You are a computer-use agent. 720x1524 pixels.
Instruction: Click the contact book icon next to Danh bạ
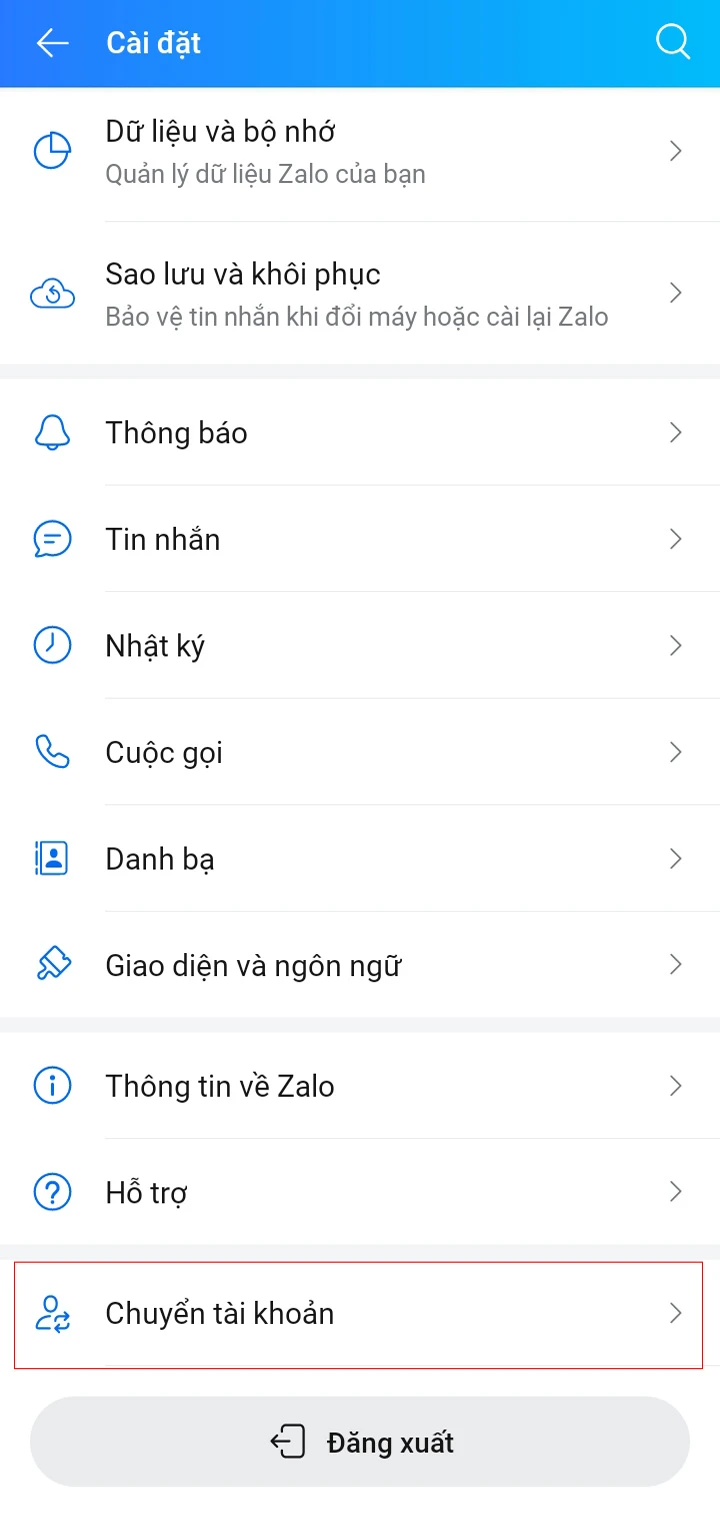tap(51, 858)
